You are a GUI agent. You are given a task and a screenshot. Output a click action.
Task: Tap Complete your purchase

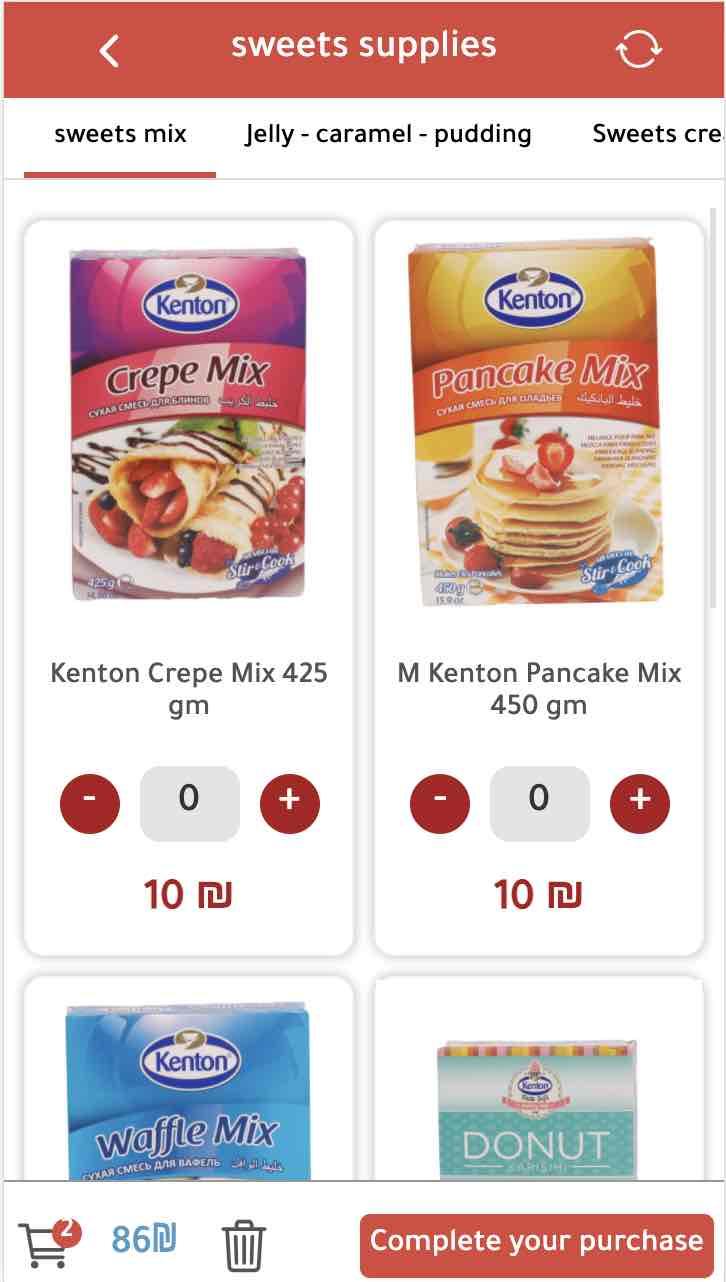tap(536, 1243)
